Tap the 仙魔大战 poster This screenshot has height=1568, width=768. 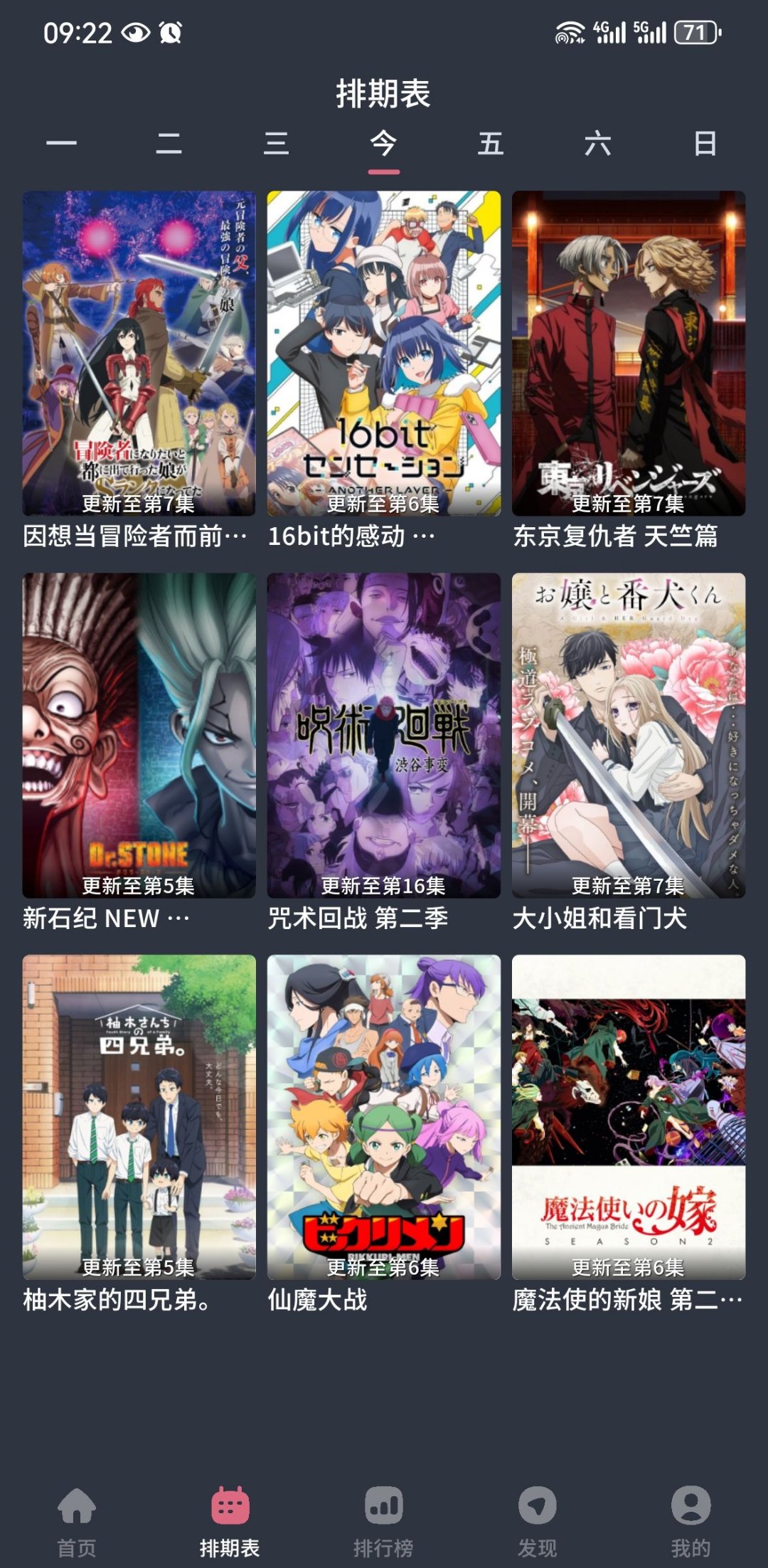pos(383,1117)
